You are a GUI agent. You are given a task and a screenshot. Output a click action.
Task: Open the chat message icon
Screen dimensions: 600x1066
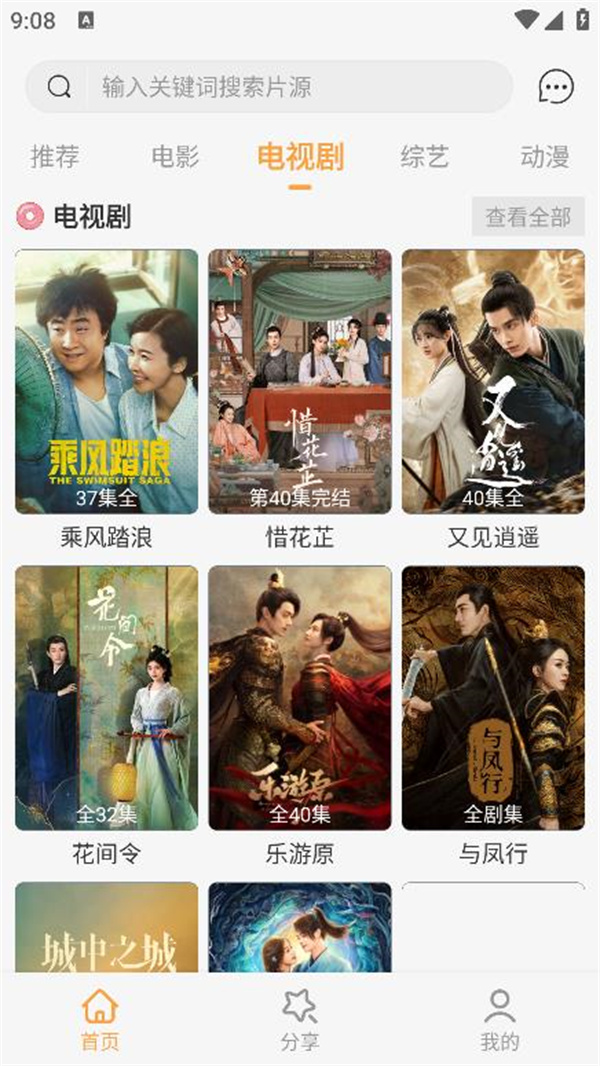coord(556,87)
